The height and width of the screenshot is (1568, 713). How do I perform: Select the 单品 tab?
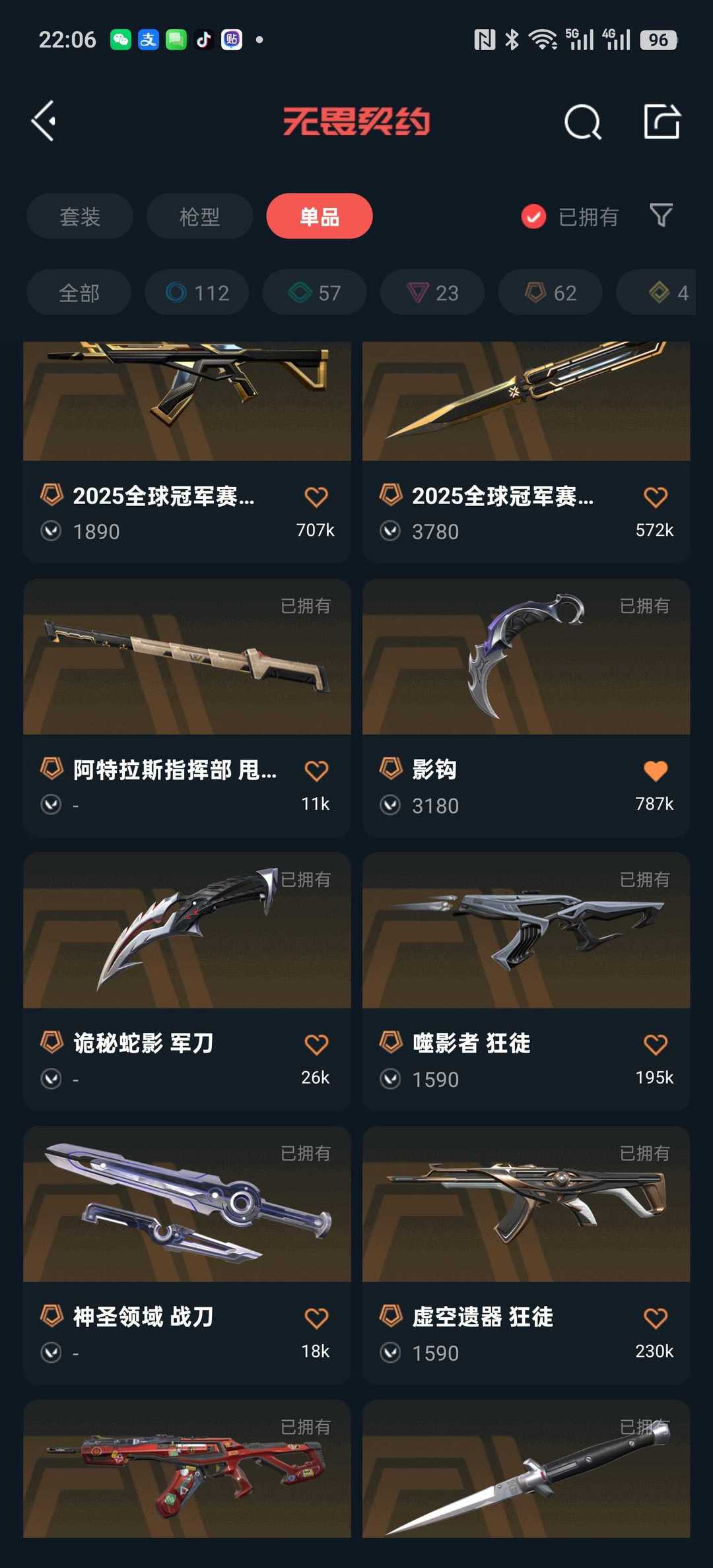click(320, 216)
